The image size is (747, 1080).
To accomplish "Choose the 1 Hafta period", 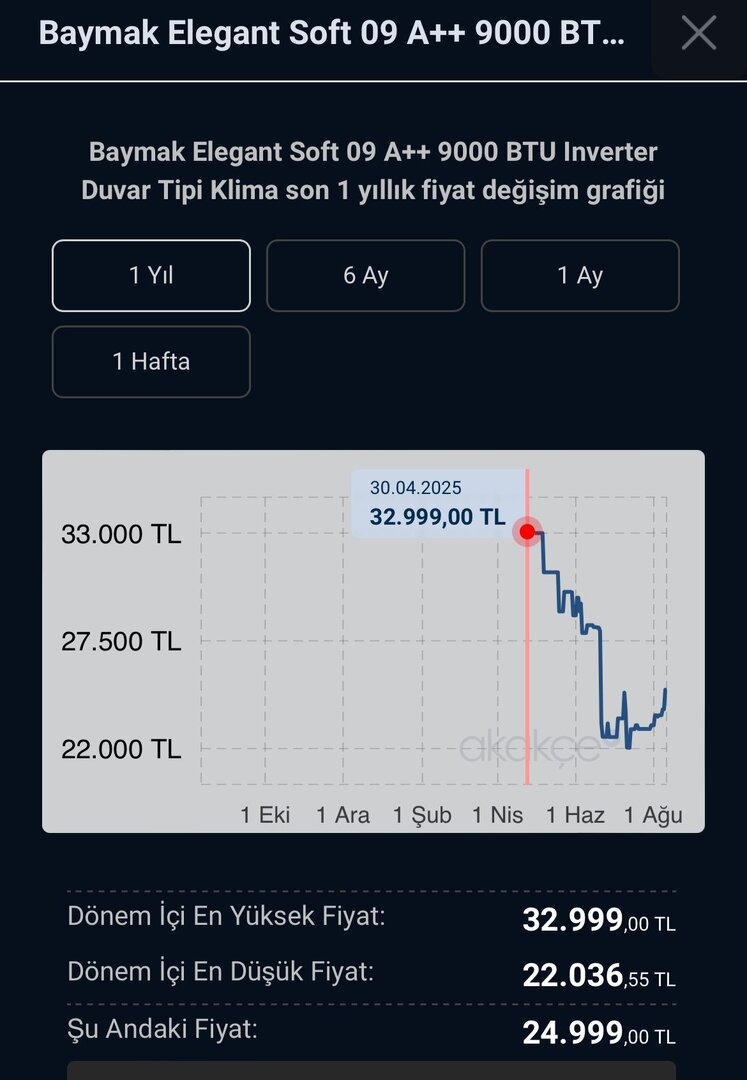I will [151, 362].
